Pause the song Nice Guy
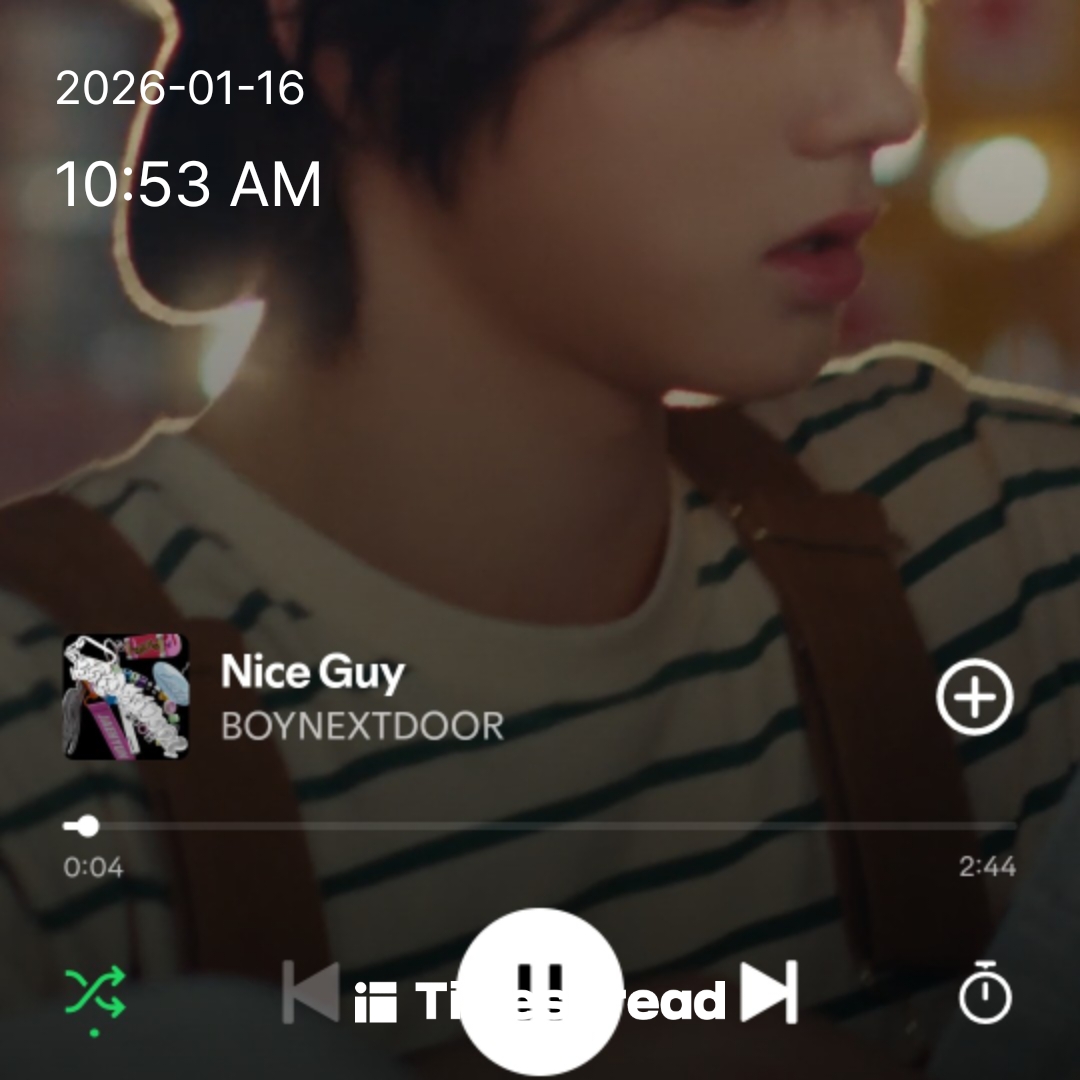 [543, 992]
